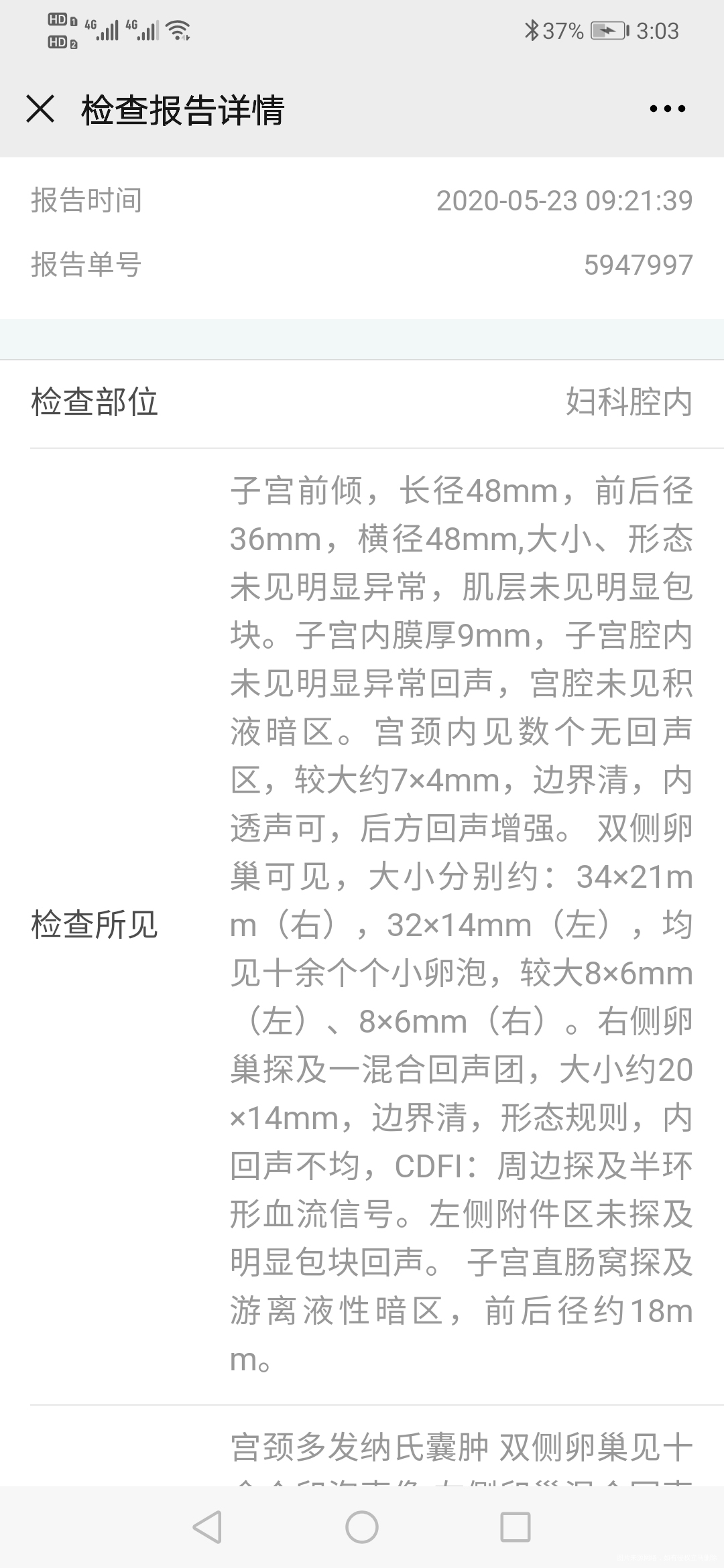Image resolution: width=724 pixels, height=1568 pixels.
Task: Tap the clock showing 3:03
Action: point(657,30)
